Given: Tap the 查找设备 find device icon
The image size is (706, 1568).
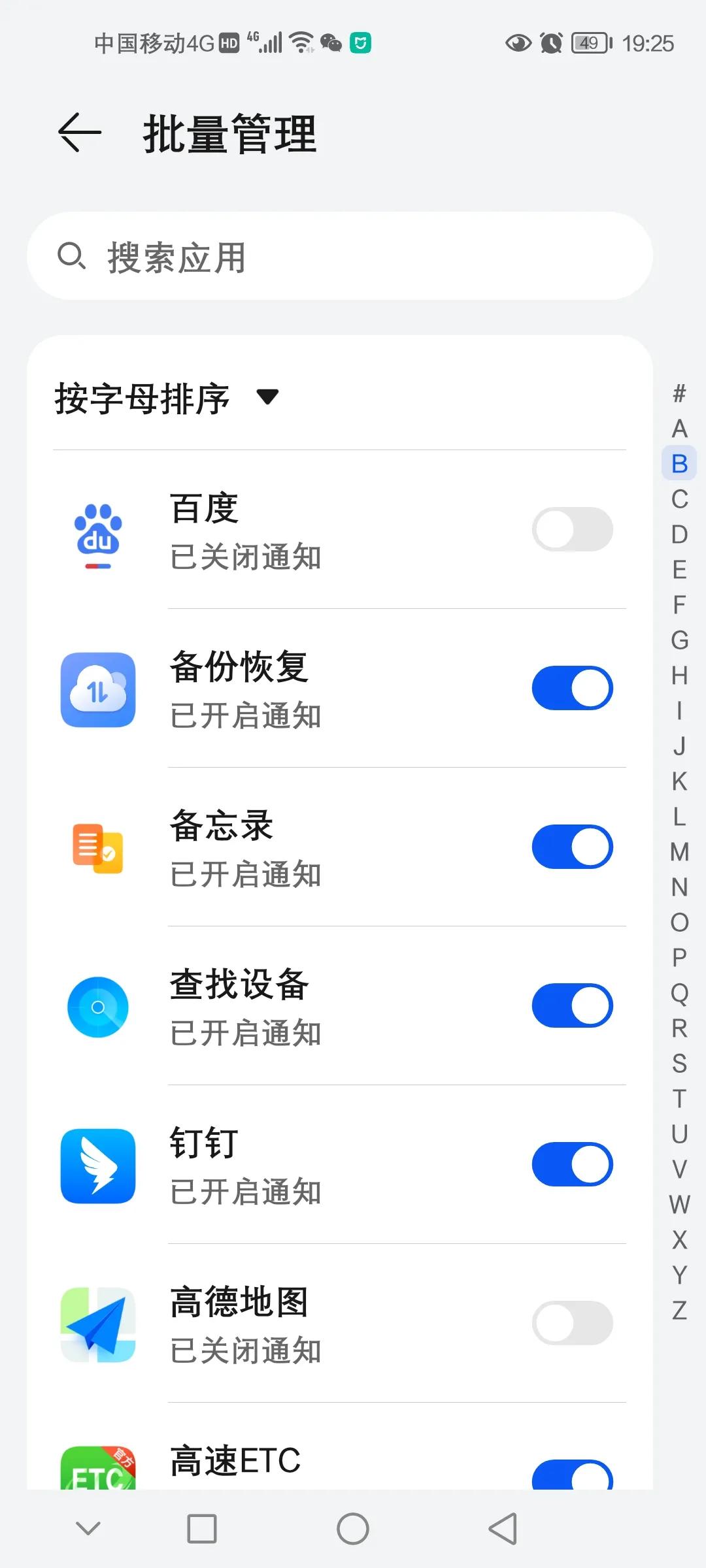Looking at the screenshot, I should point(97,1006).
